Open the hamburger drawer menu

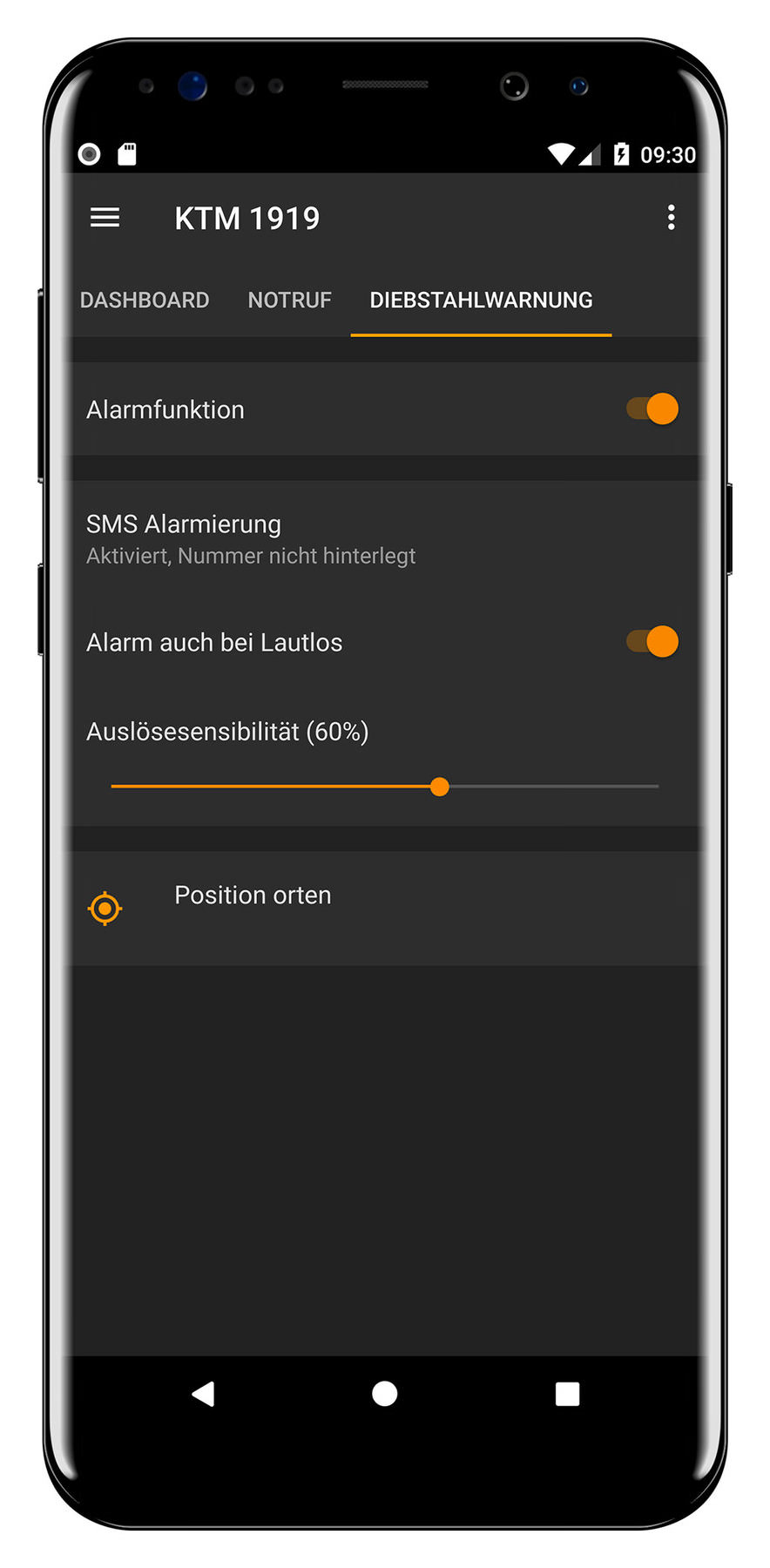point(105,218)
